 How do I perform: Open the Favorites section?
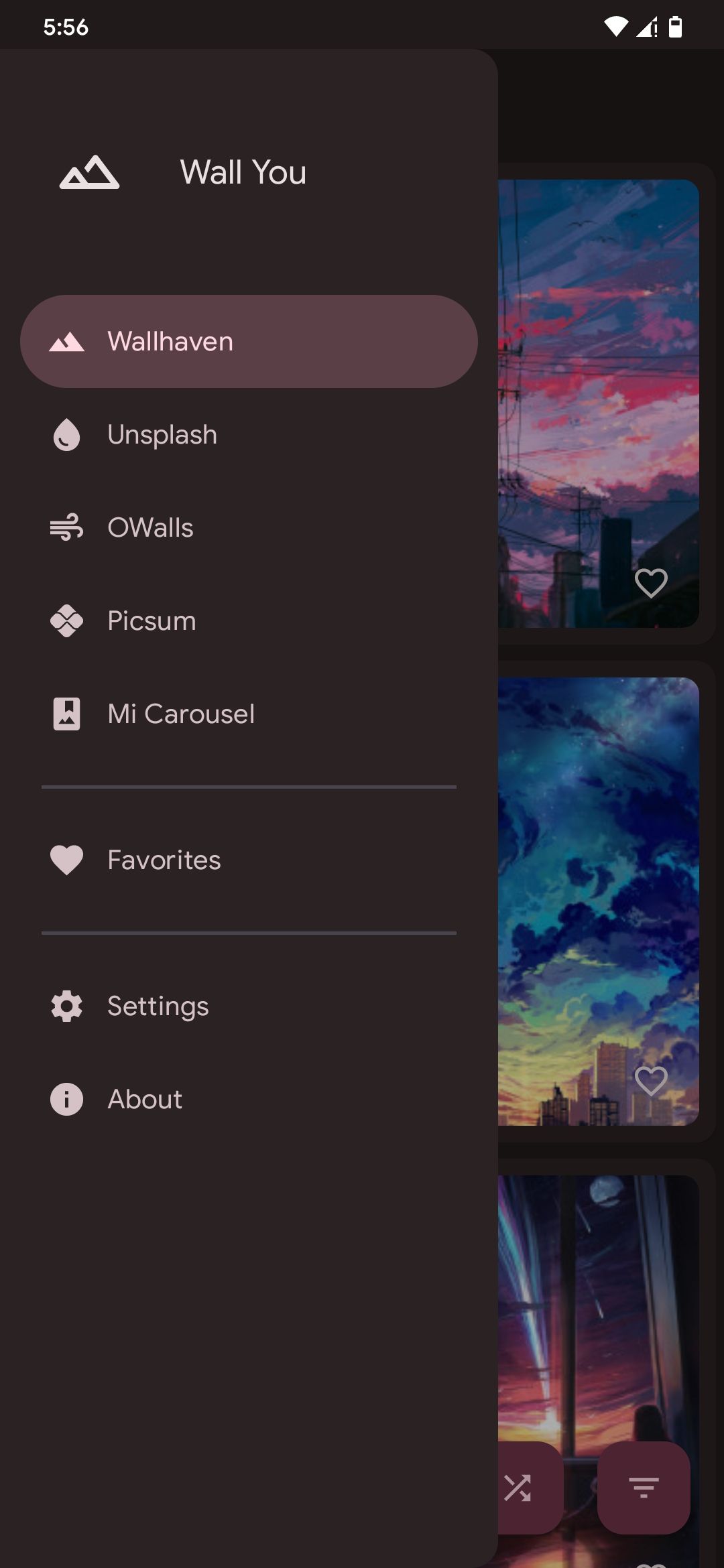point(164,858)
